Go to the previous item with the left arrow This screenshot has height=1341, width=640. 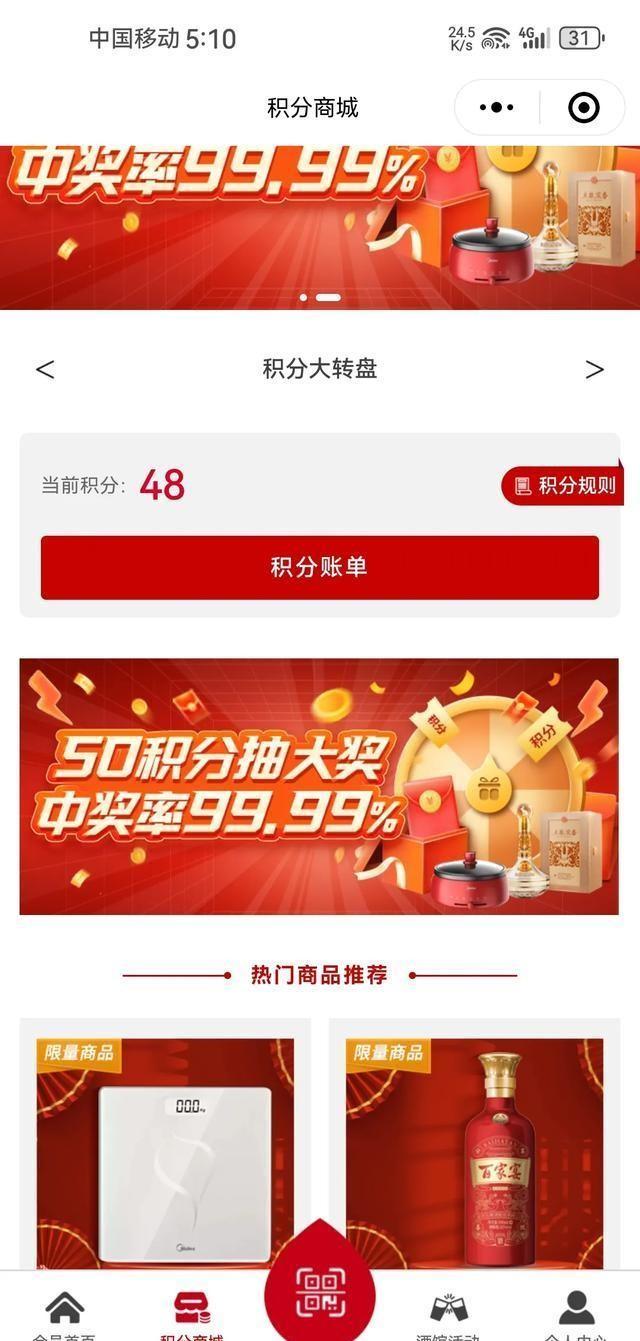45,369
